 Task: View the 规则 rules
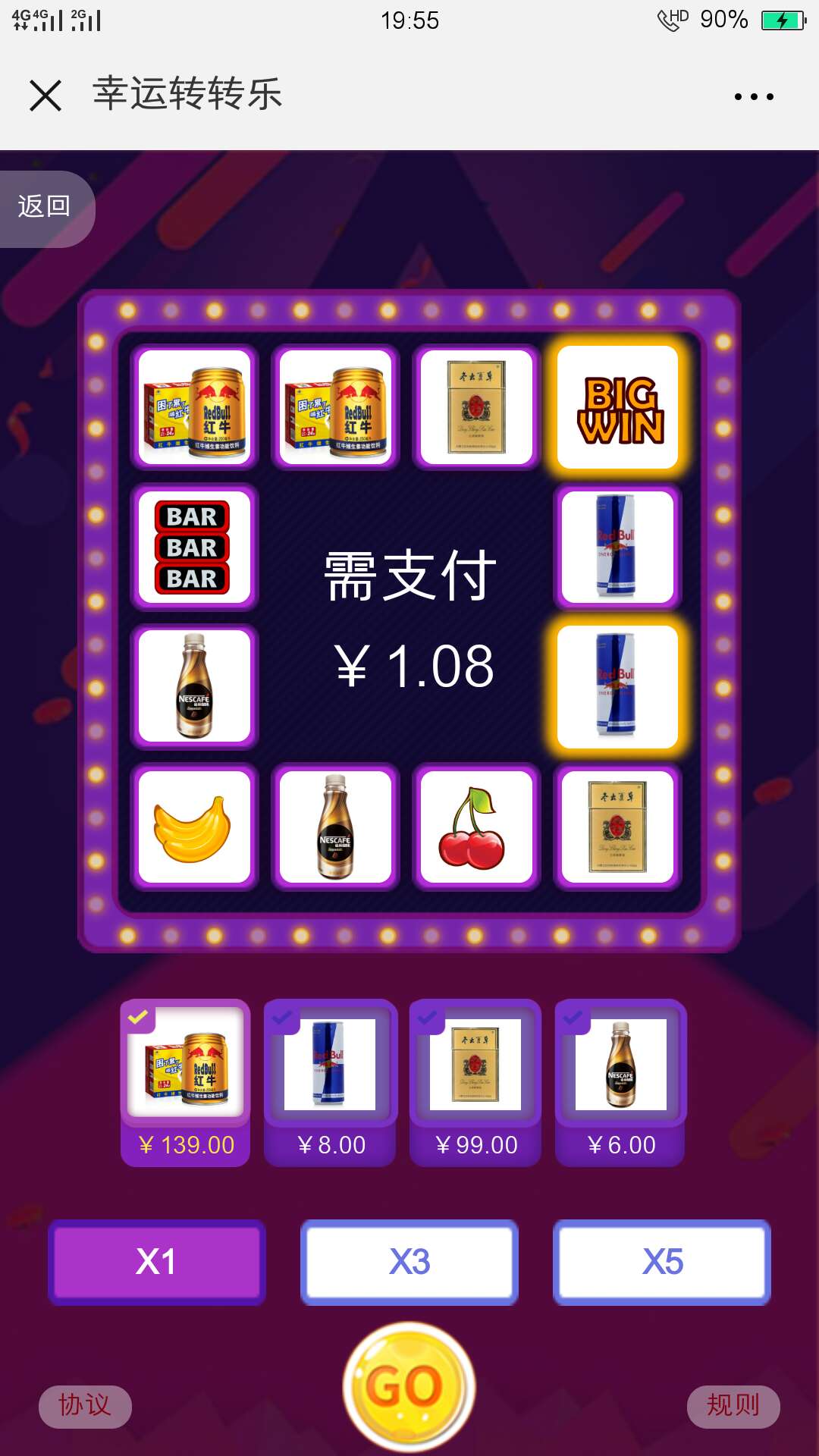click(733, 1406)
